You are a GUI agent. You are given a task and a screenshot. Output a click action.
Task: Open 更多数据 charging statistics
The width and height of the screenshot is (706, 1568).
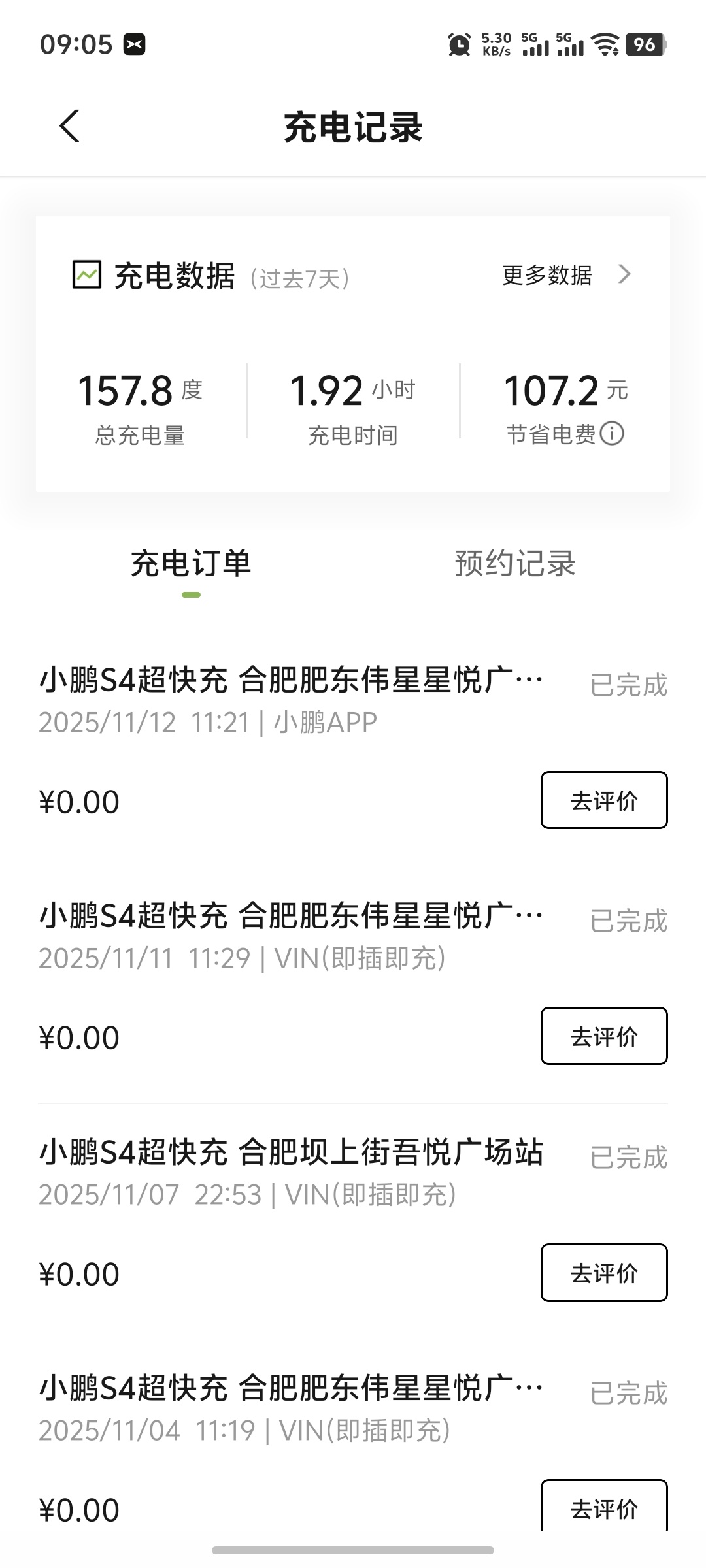[565, 275]
